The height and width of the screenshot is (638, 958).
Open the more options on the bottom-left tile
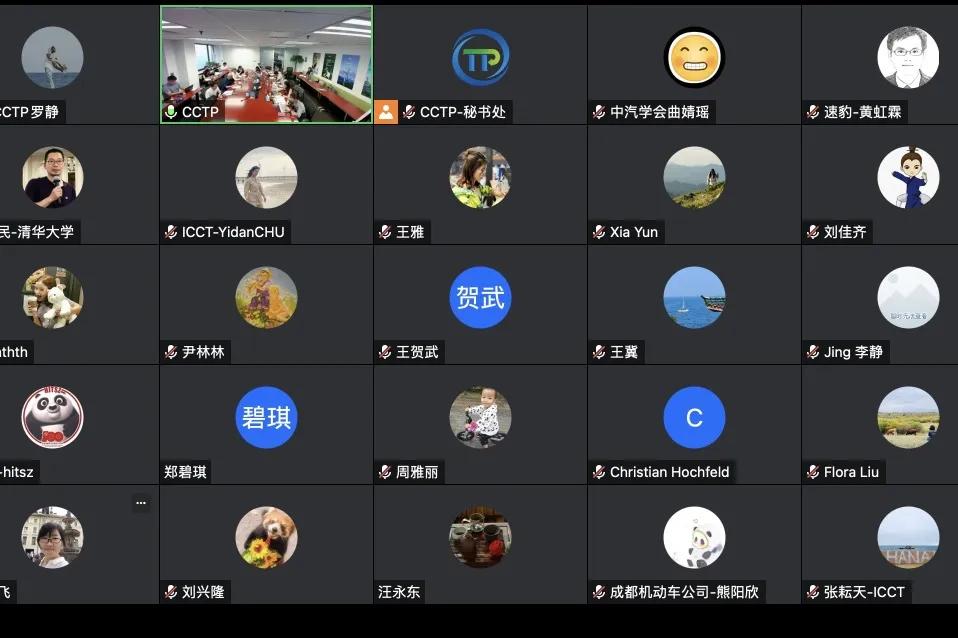pos(141,503)
